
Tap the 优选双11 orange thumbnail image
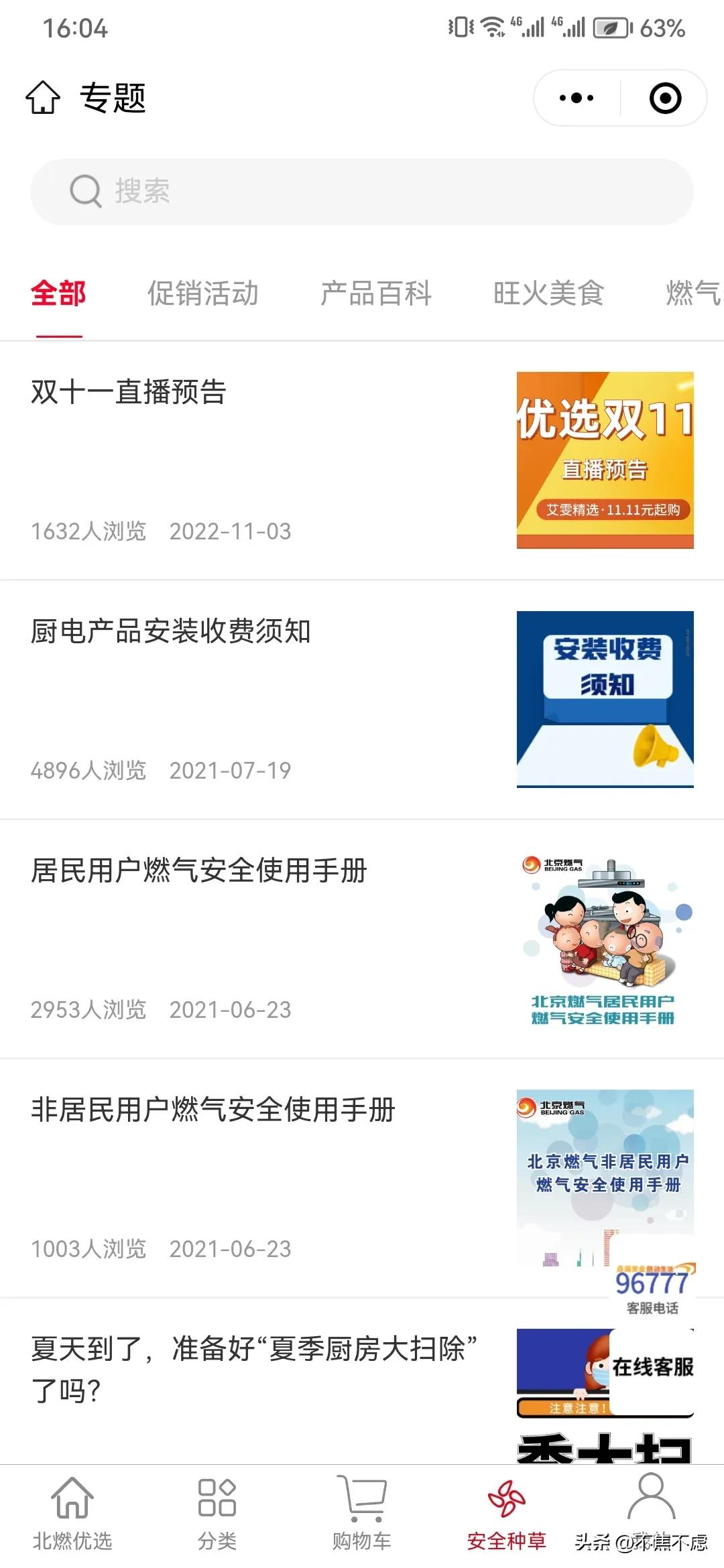coord(603,458)
